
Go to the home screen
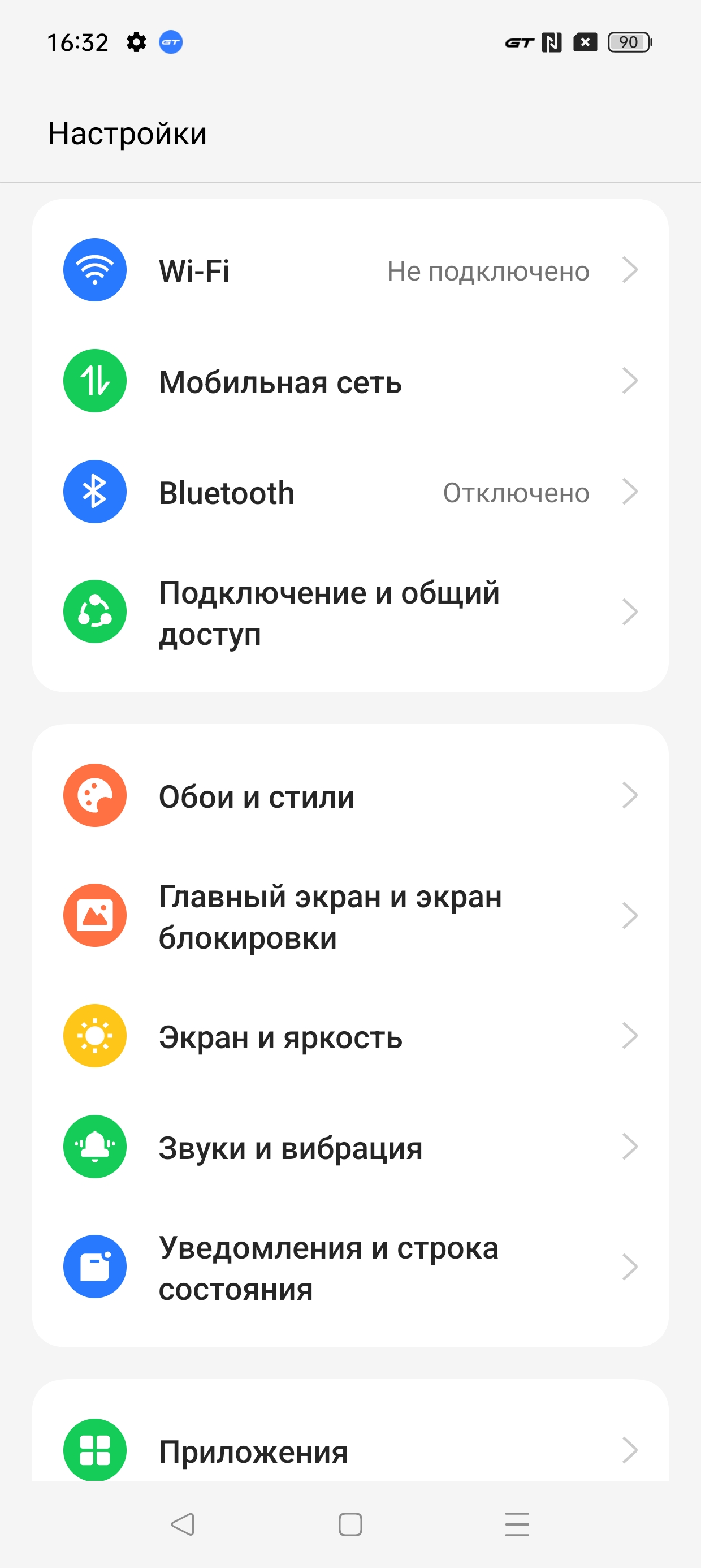(350, 1524)
